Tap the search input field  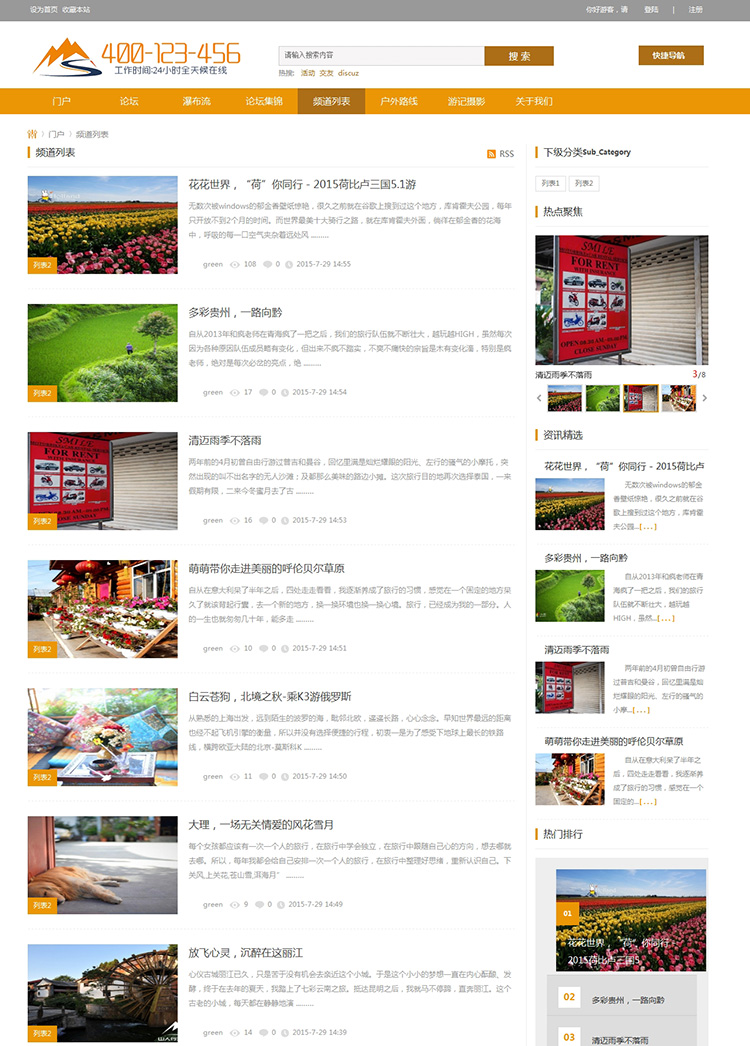click(x=380, y=55)
